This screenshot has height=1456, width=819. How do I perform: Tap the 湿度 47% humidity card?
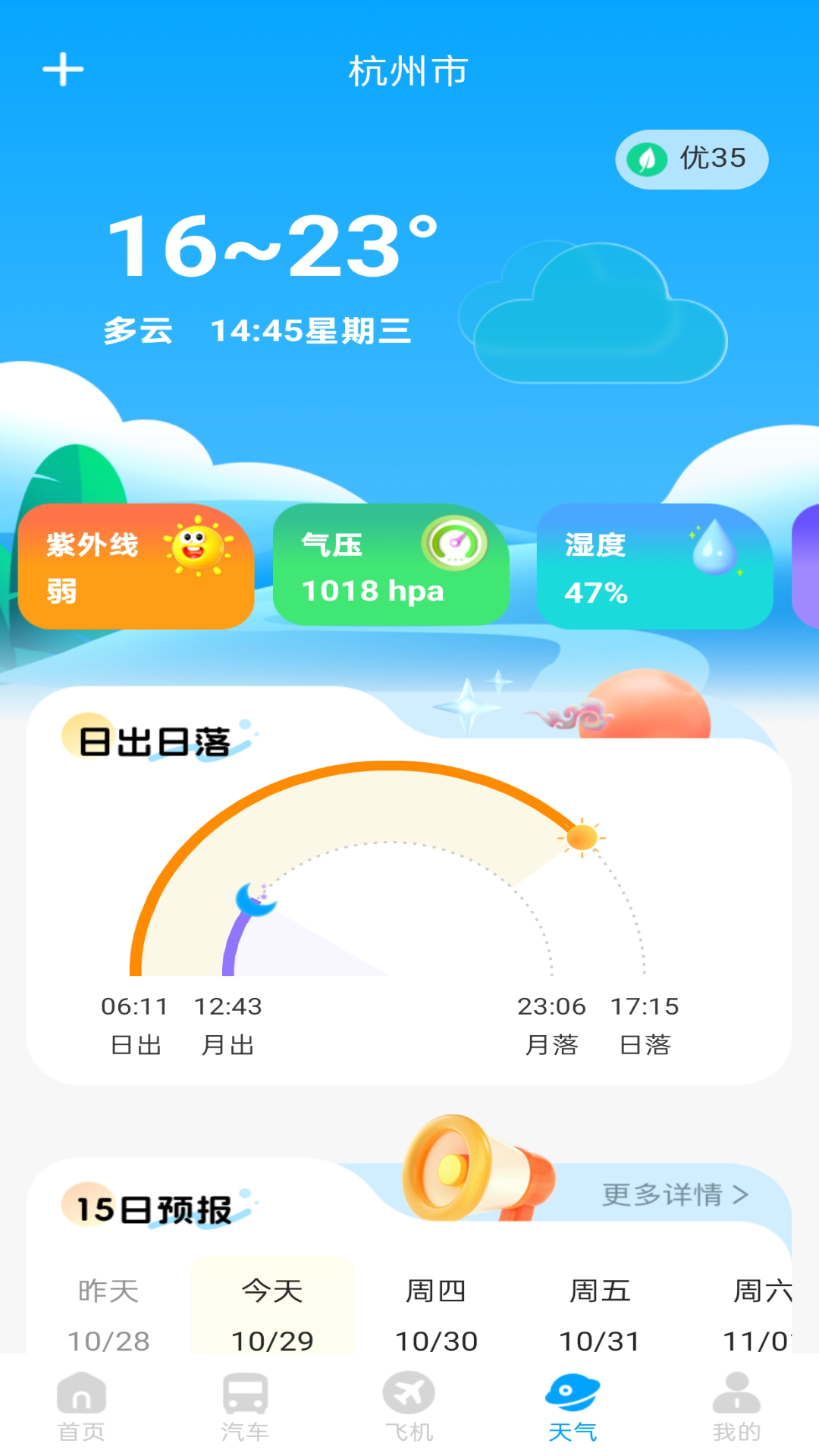click(654, 566)
